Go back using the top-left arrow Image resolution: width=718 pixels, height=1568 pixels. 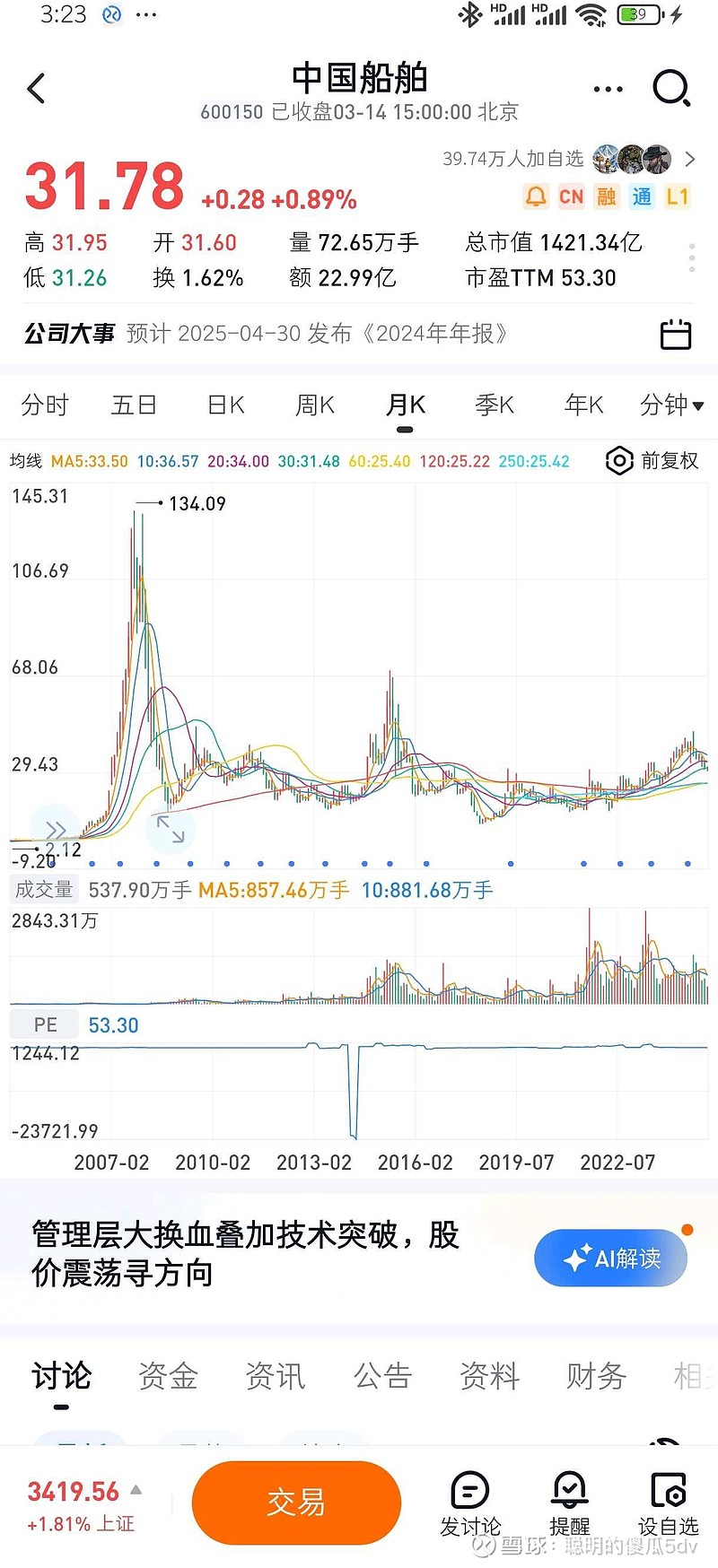coord(37,88)
